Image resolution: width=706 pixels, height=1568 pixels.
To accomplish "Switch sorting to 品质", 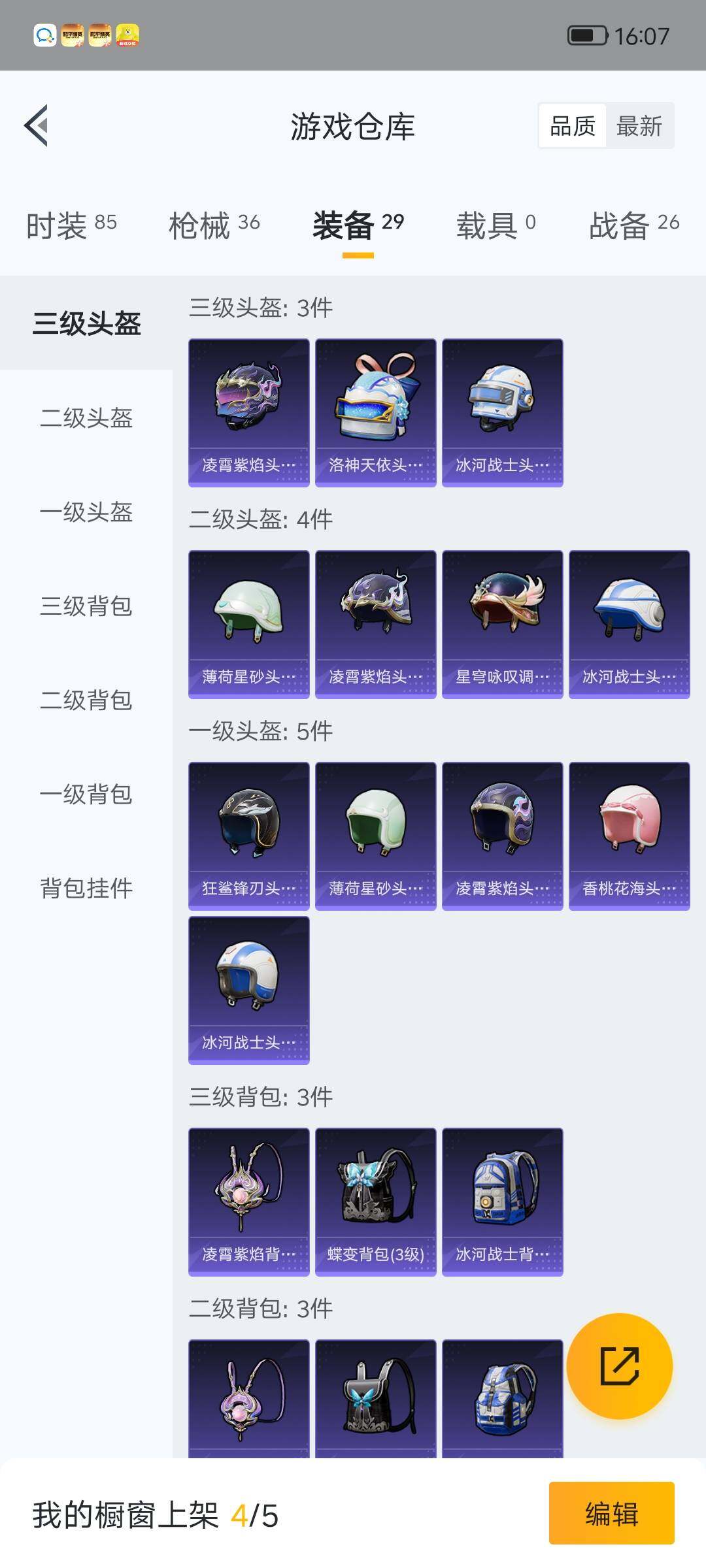I will [x=572, y=125].
